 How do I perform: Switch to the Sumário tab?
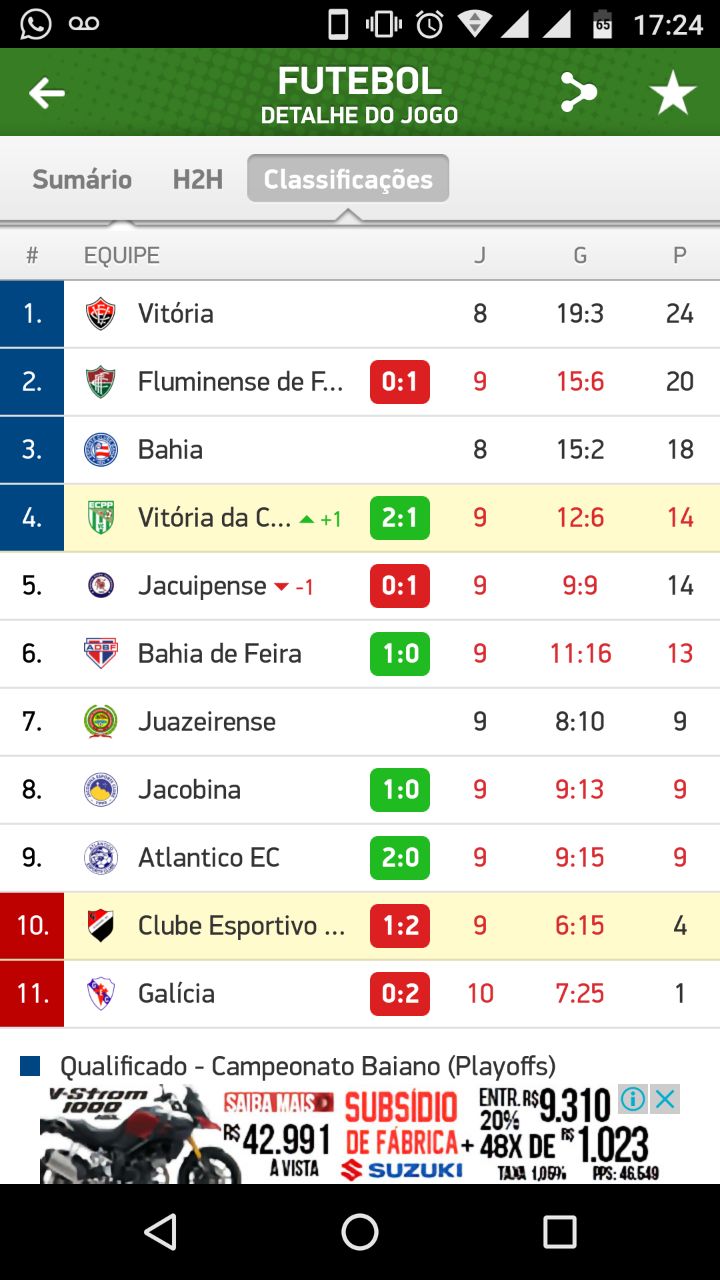coord(82,180)
